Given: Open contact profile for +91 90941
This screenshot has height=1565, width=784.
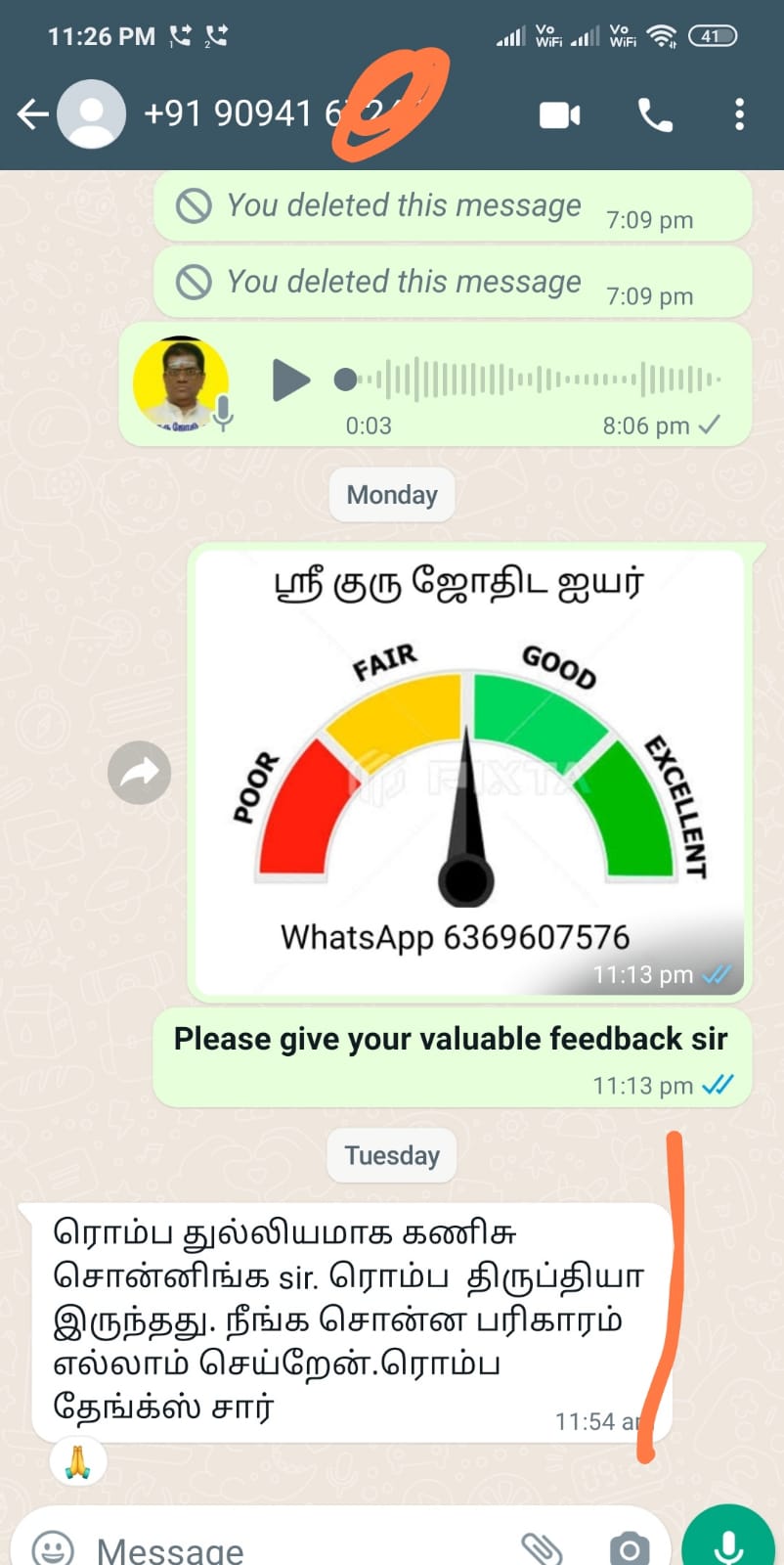Looking at the screenshot, I should point(235,114).
